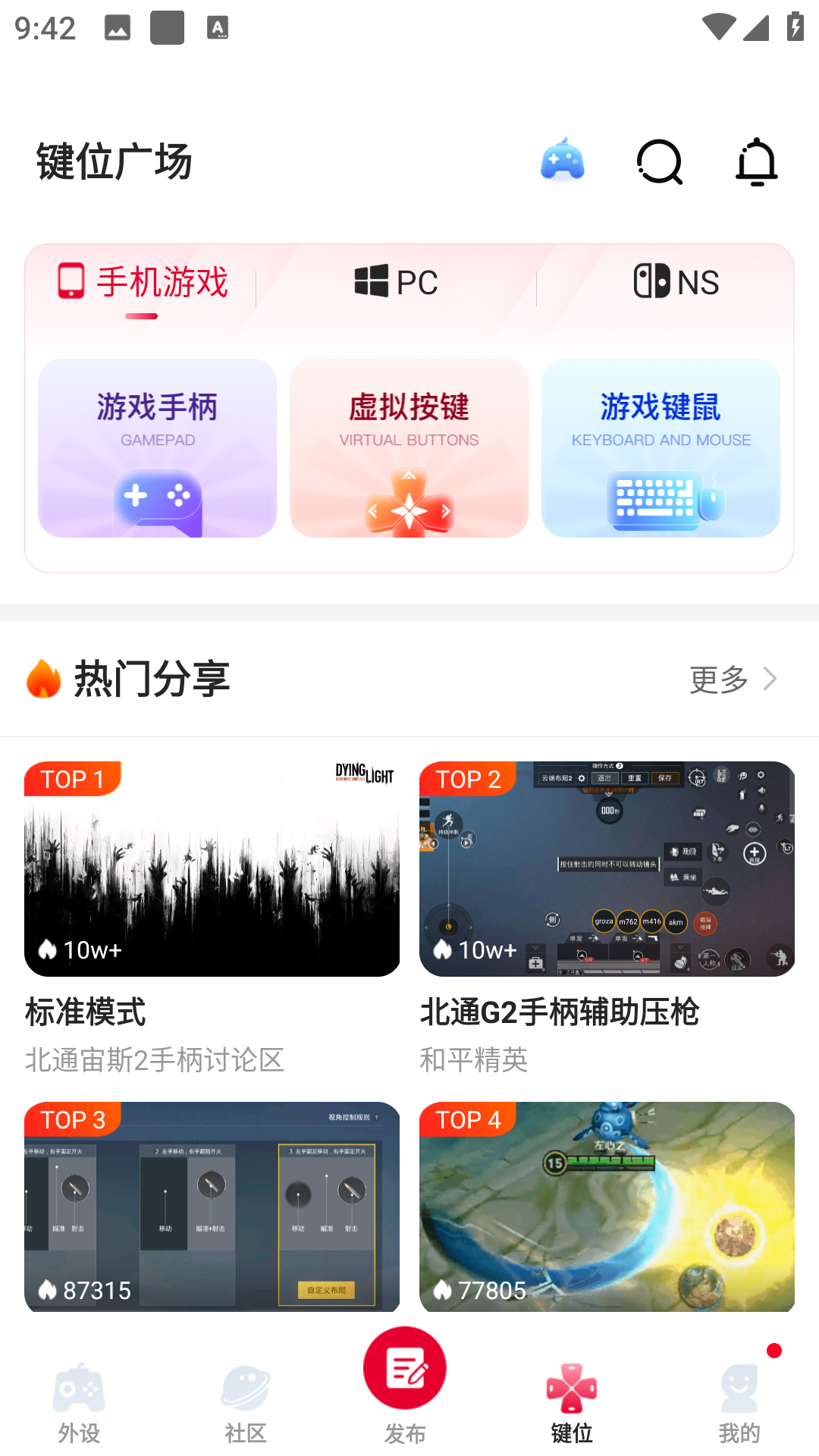Open TOP 1 标准模式 share
Screen dimensions: 819x1456
212,869
